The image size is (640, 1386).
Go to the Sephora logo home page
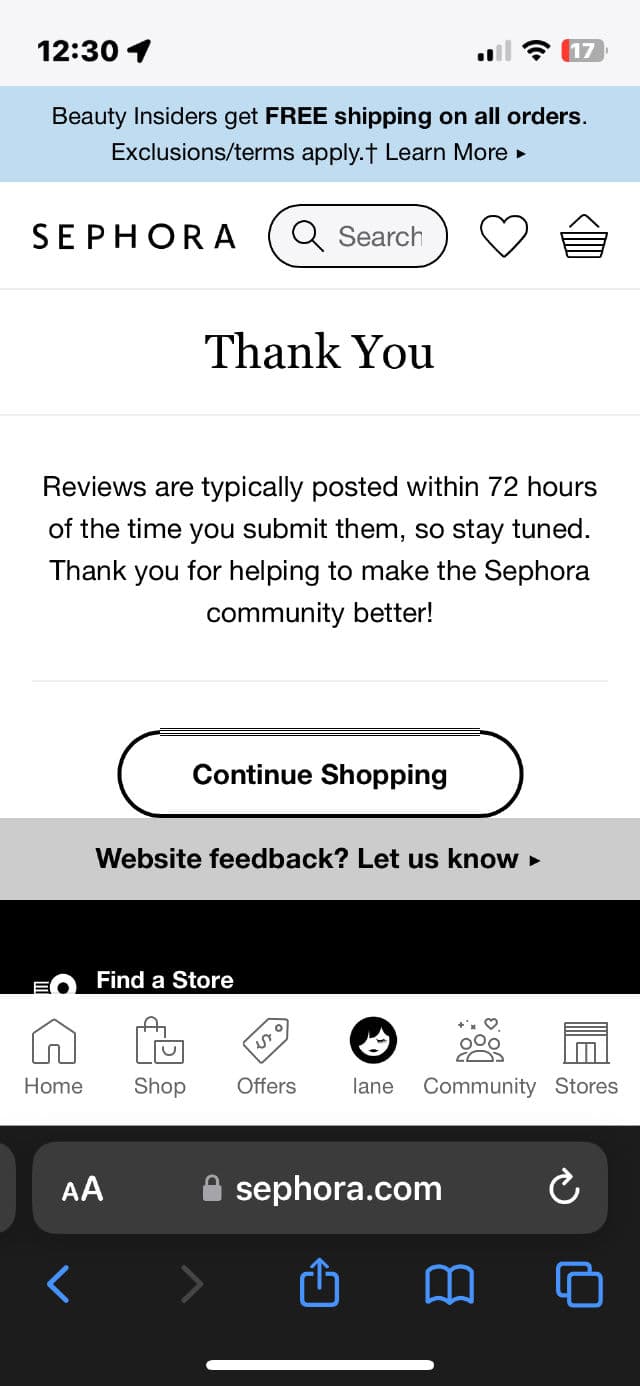click(134, 236)
